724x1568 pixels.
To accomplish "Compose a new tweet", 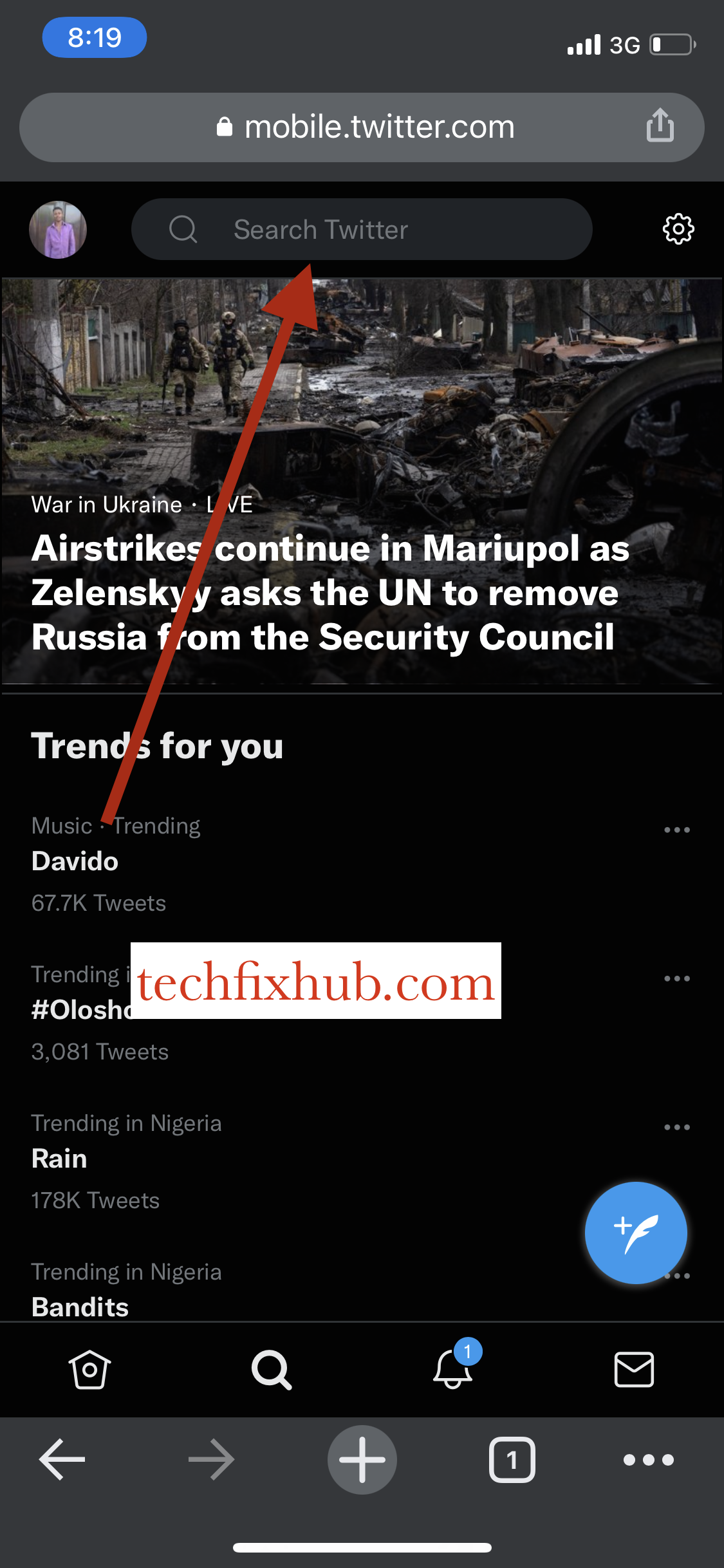I will [x=636, y=1233].
